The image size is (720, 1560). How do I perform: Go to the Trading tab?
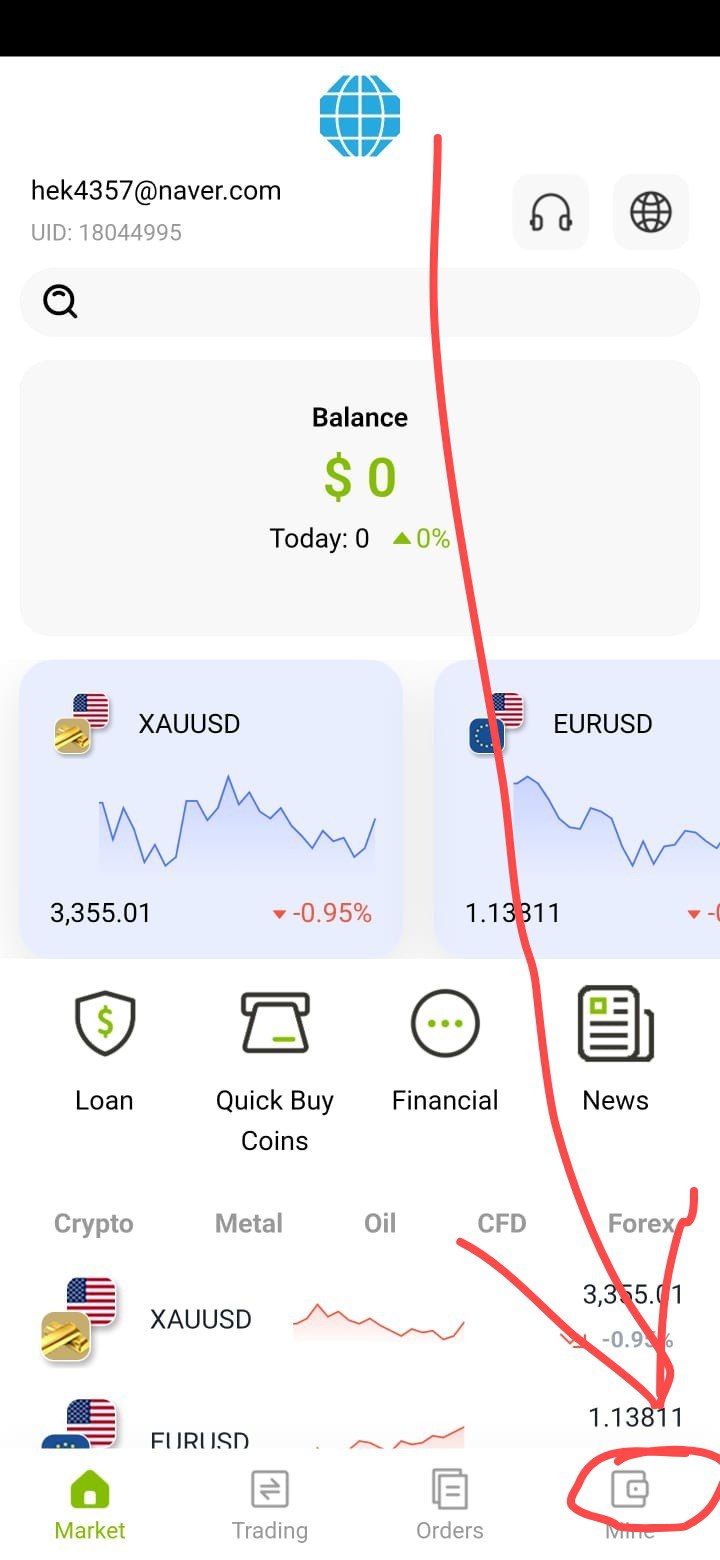(270, 1505)
